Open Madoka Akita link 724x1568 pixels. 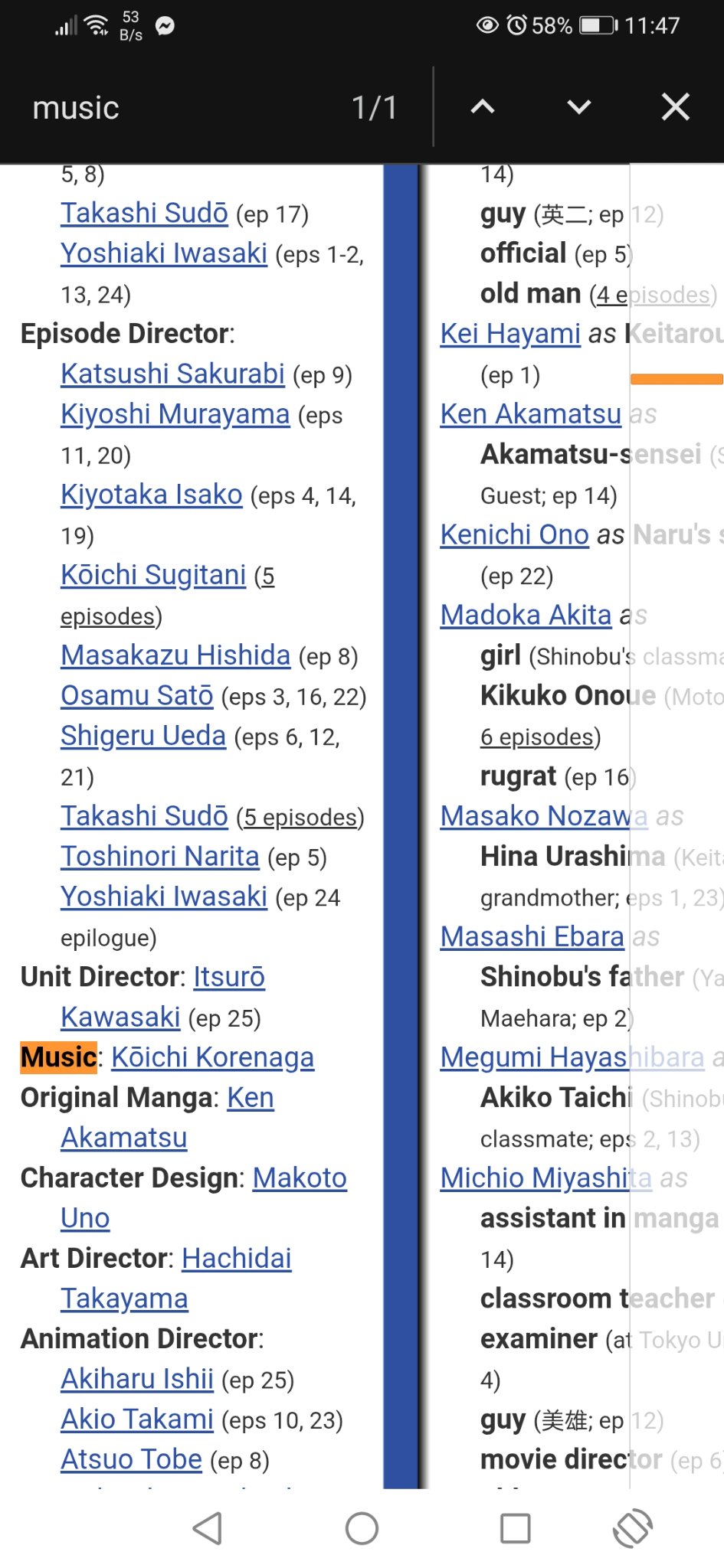click(526, 615)
